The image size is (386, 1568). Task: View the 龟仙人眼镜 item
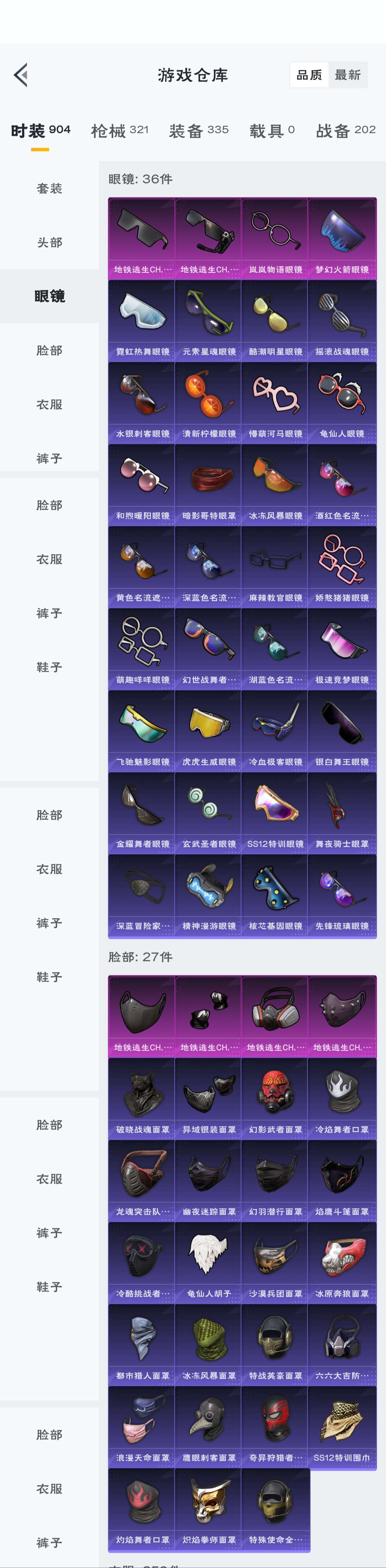click(x=342, y=402)
